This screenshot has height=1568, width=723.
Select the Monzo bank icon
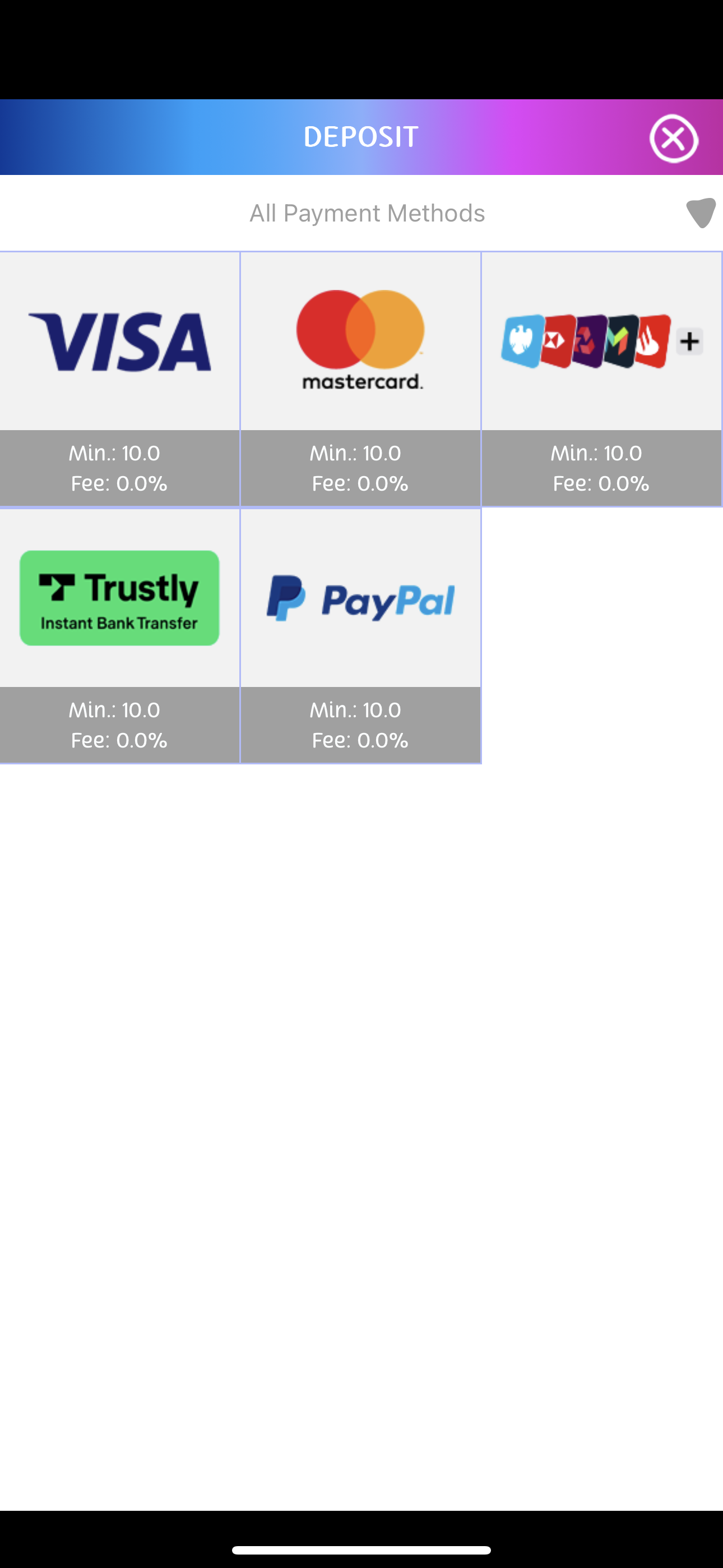619,342
